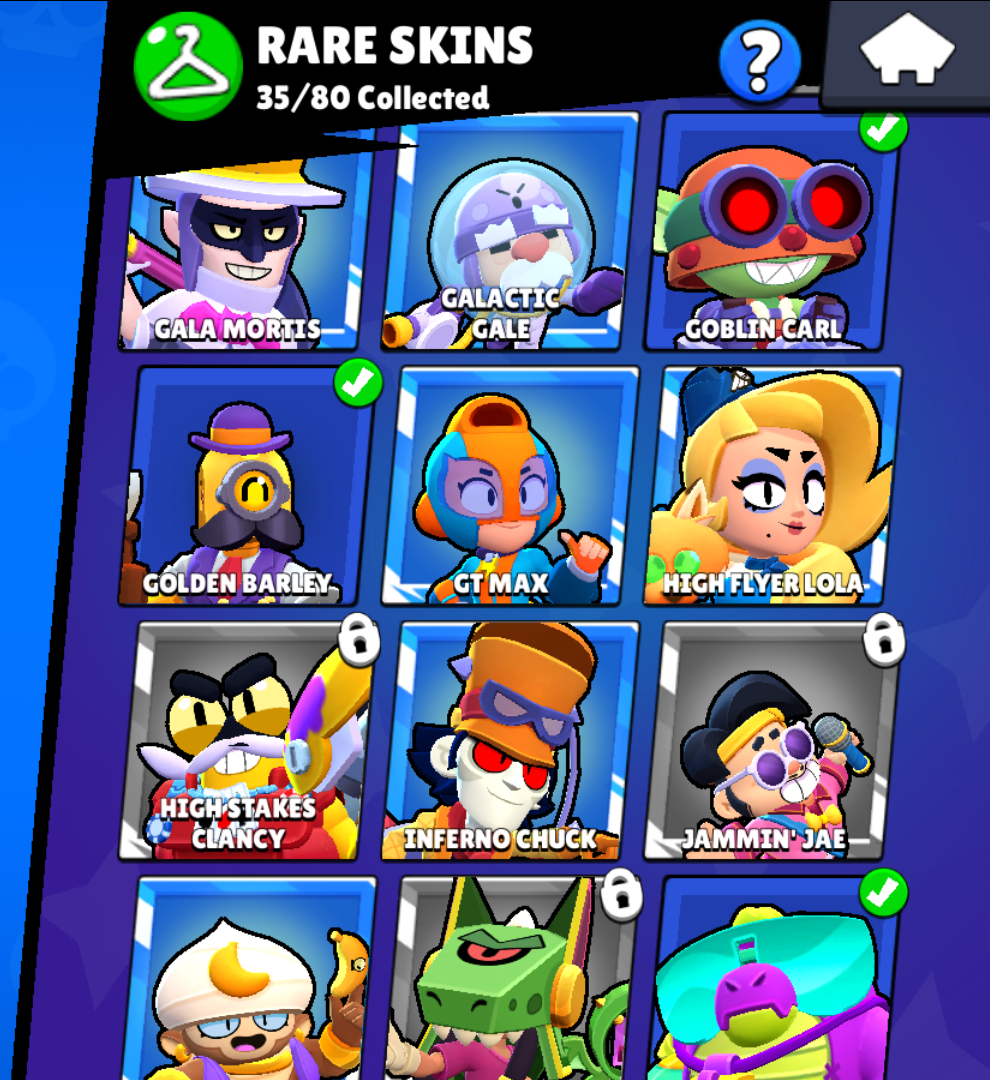Open the Golden Barley skin

pyautogui.click(x=245, y=490)
